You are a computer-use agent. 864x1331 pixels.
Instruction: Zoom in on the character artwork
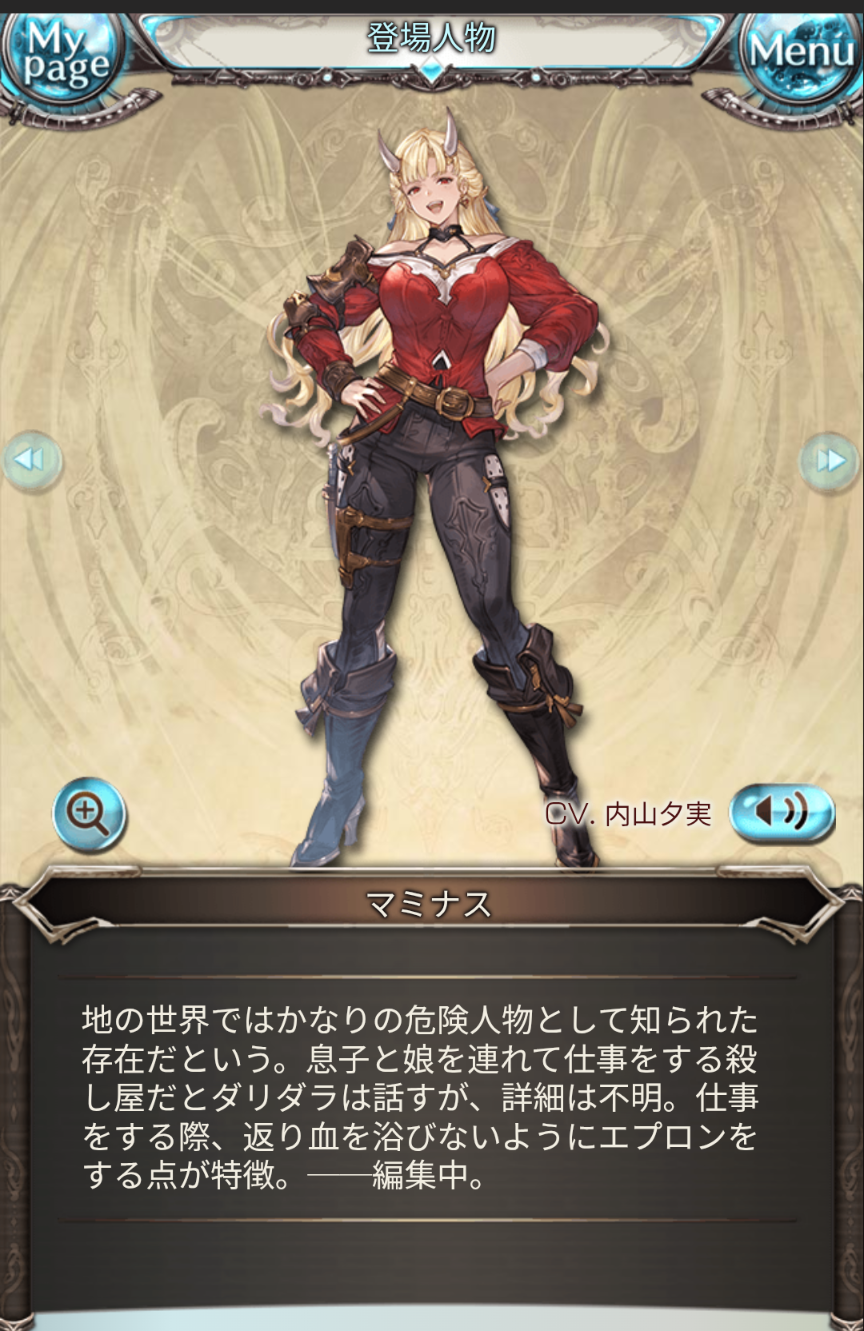tap(89, 815)
